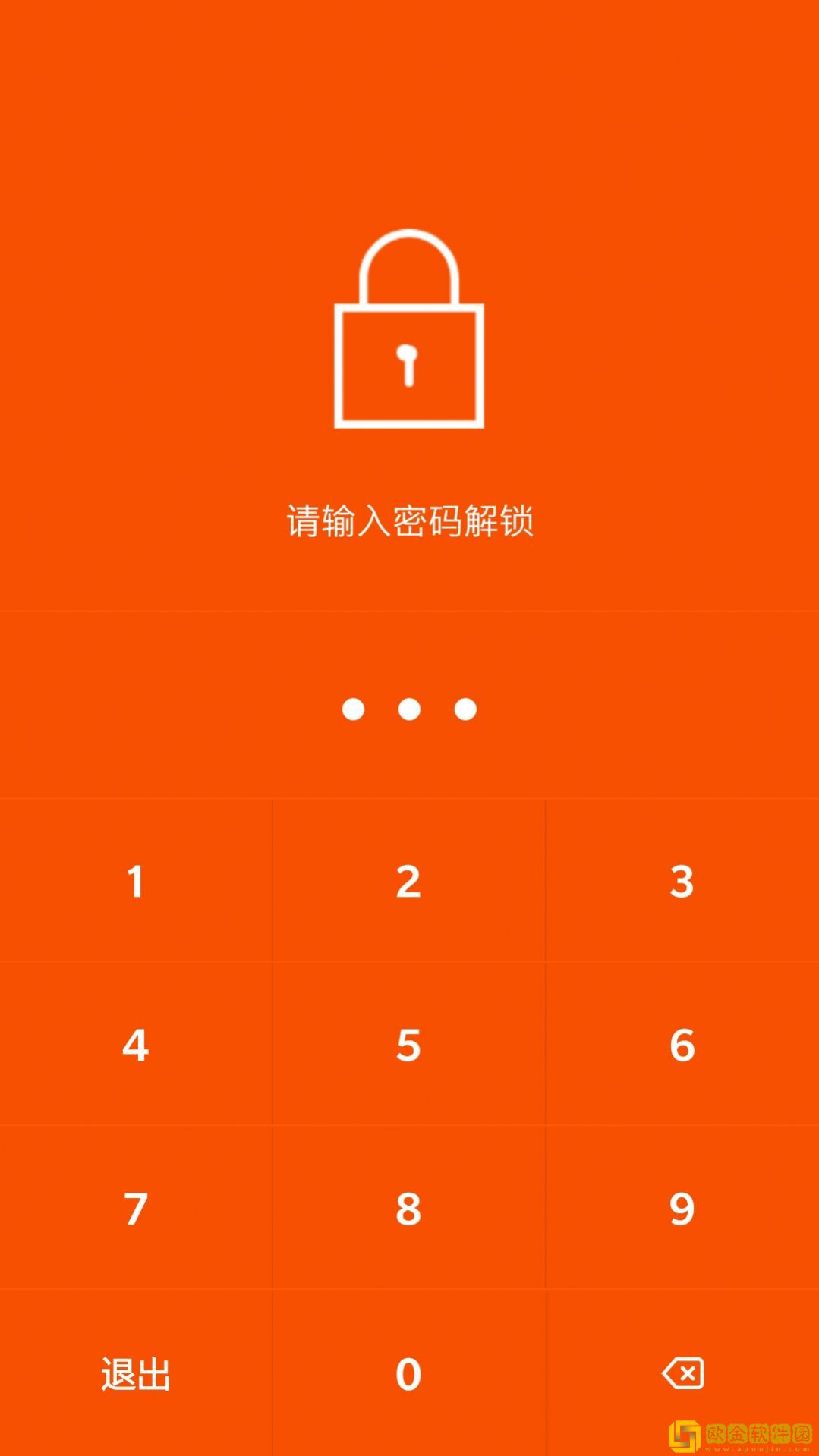
Task: Click the backspace delete key
Action: (x=681, y=1373)
